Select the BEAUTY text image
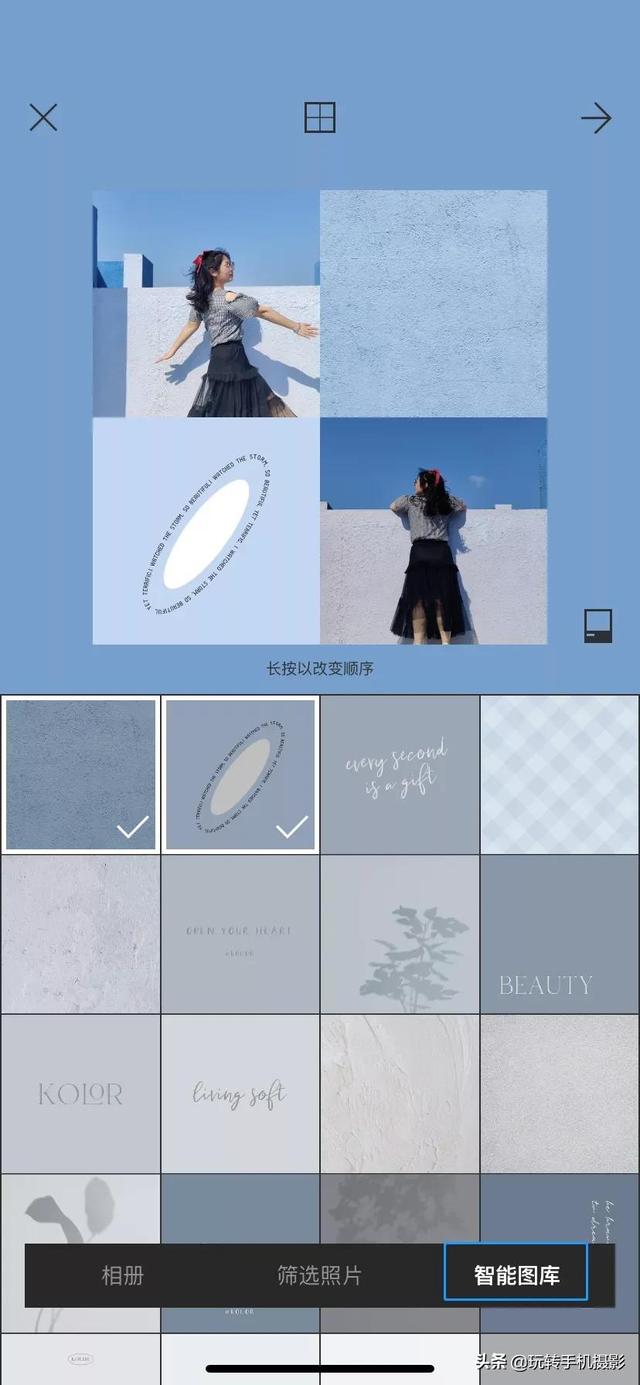This screenshot has height=1385, width=640. (560, 935)
